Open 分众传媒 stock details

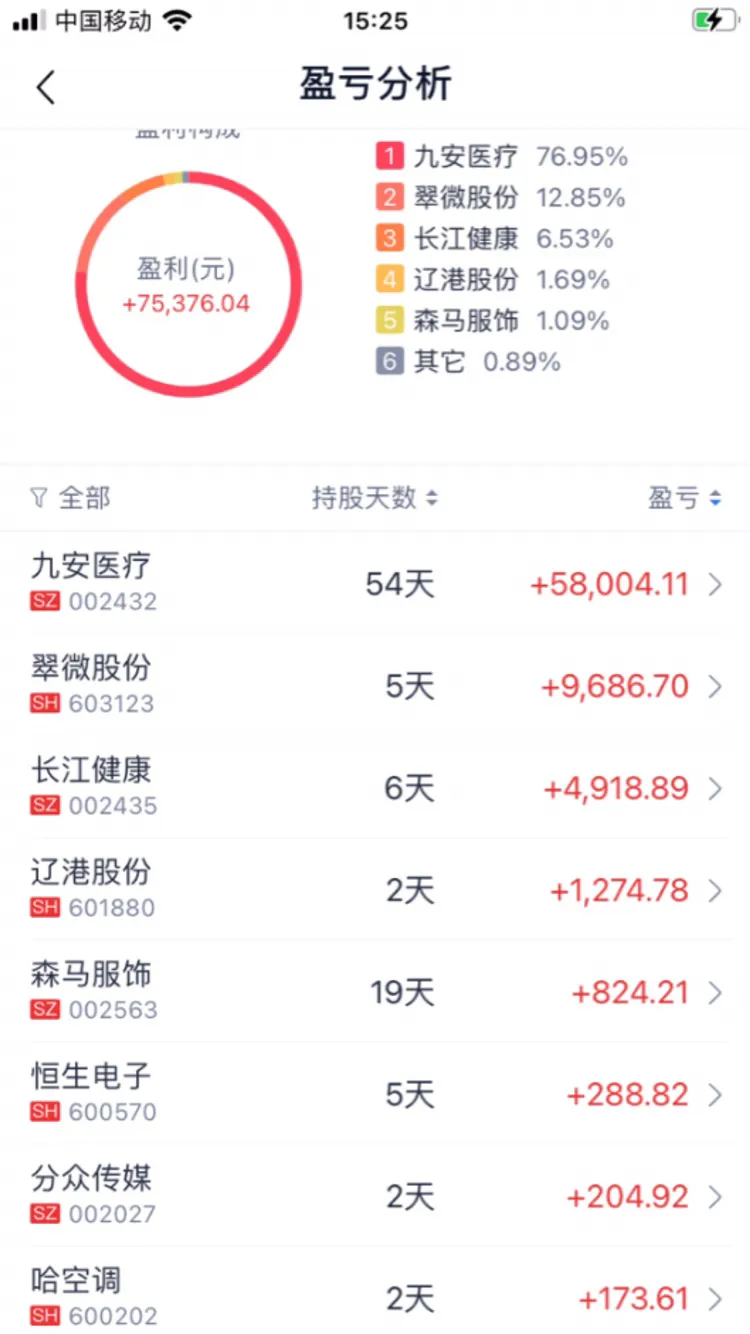[375, 1196]
